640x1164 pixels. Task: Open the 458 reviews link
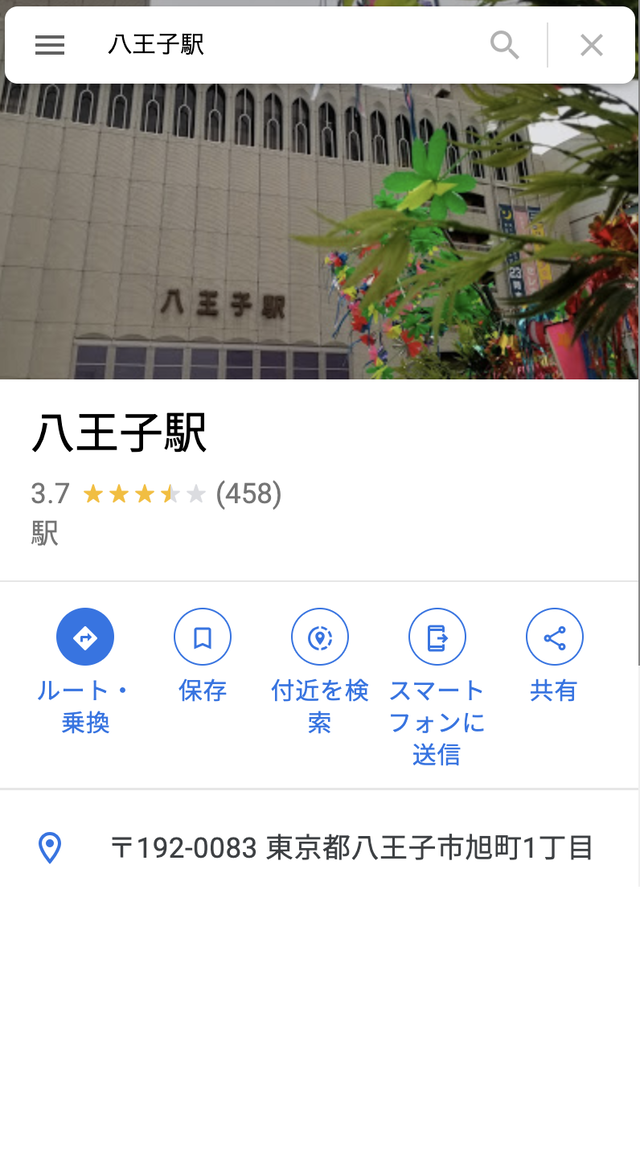click(249, 493)
